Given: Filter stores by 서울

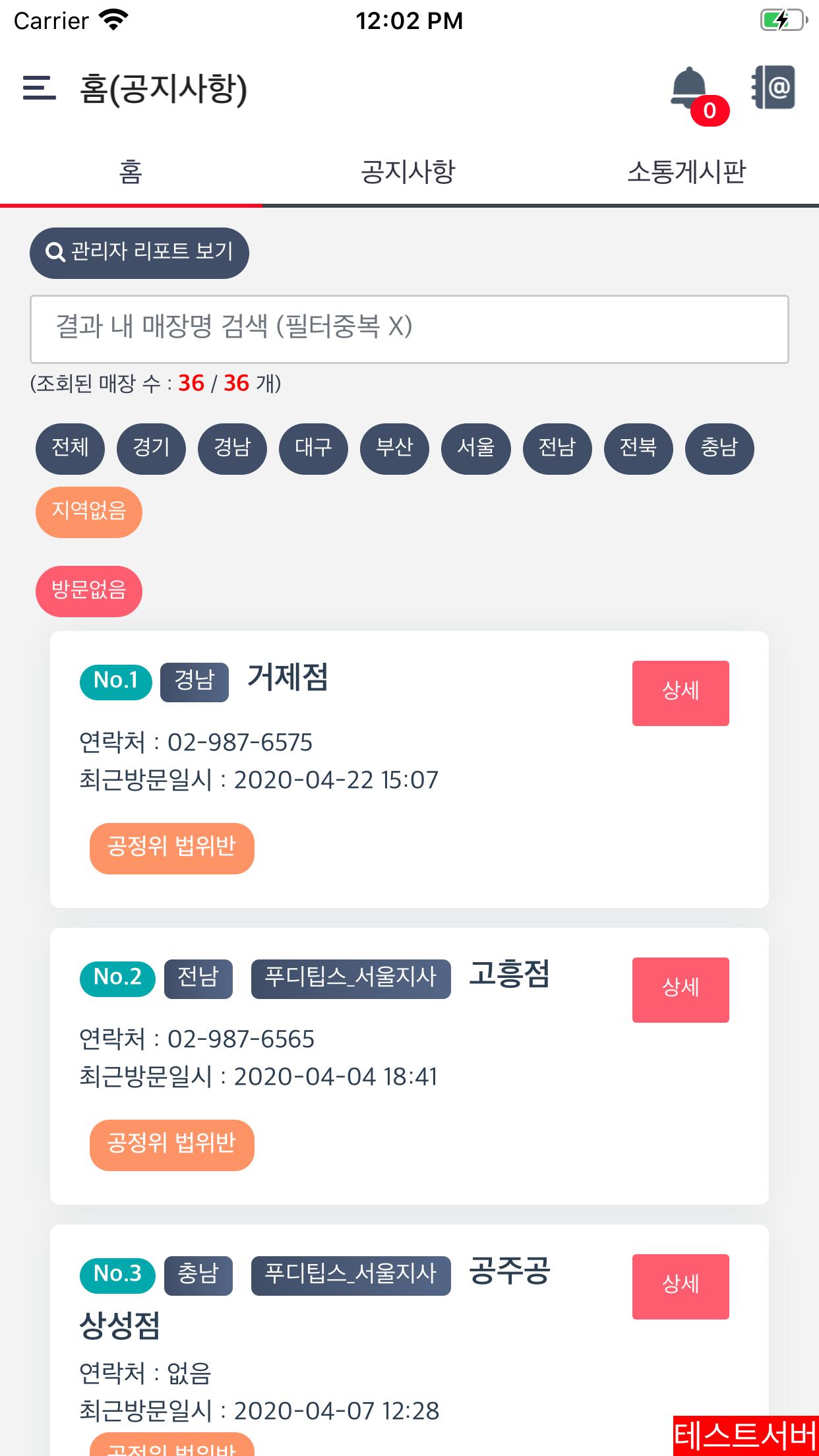Looking at the screenshot, I should (x=476, y=448).
